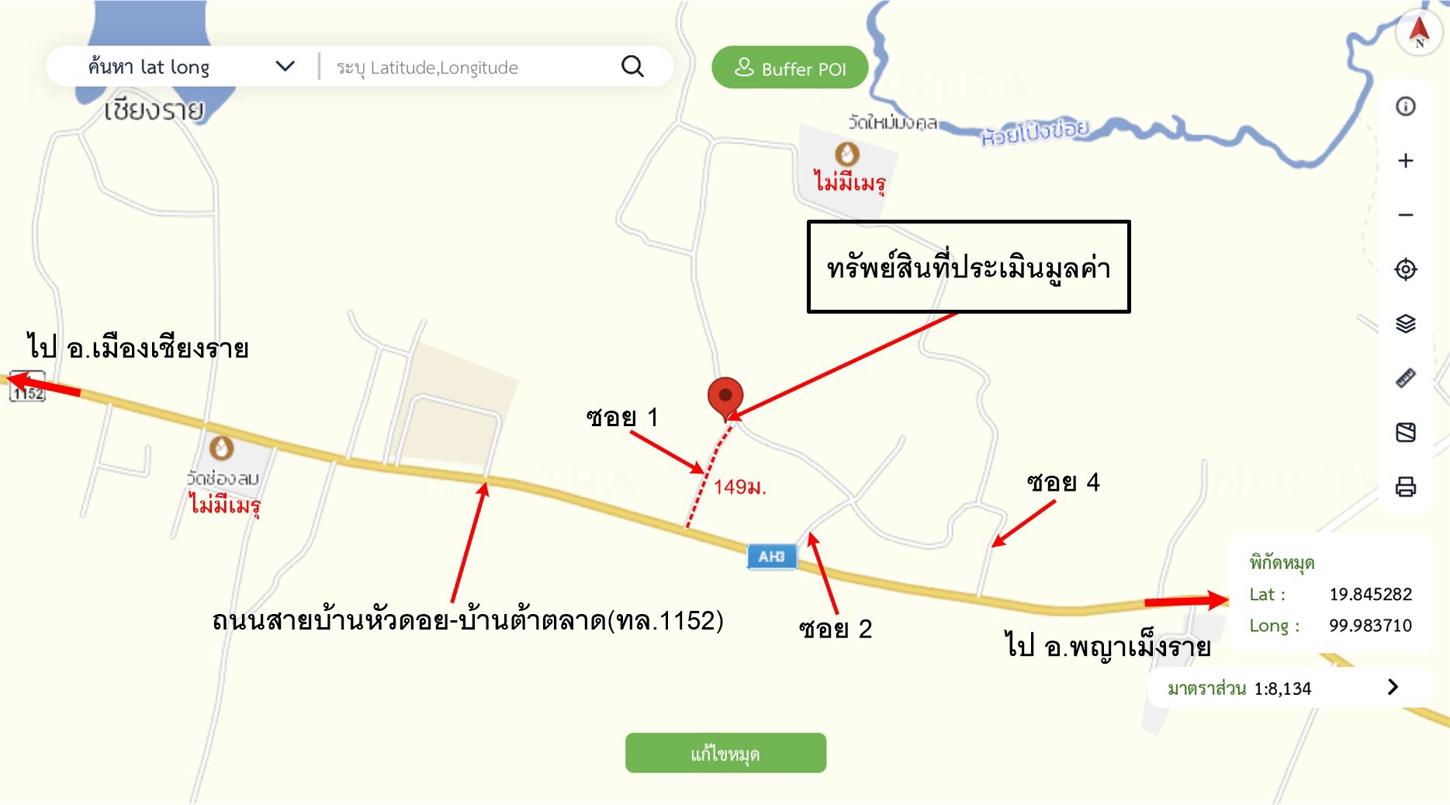Open the map information icon

pos(1406,107)
